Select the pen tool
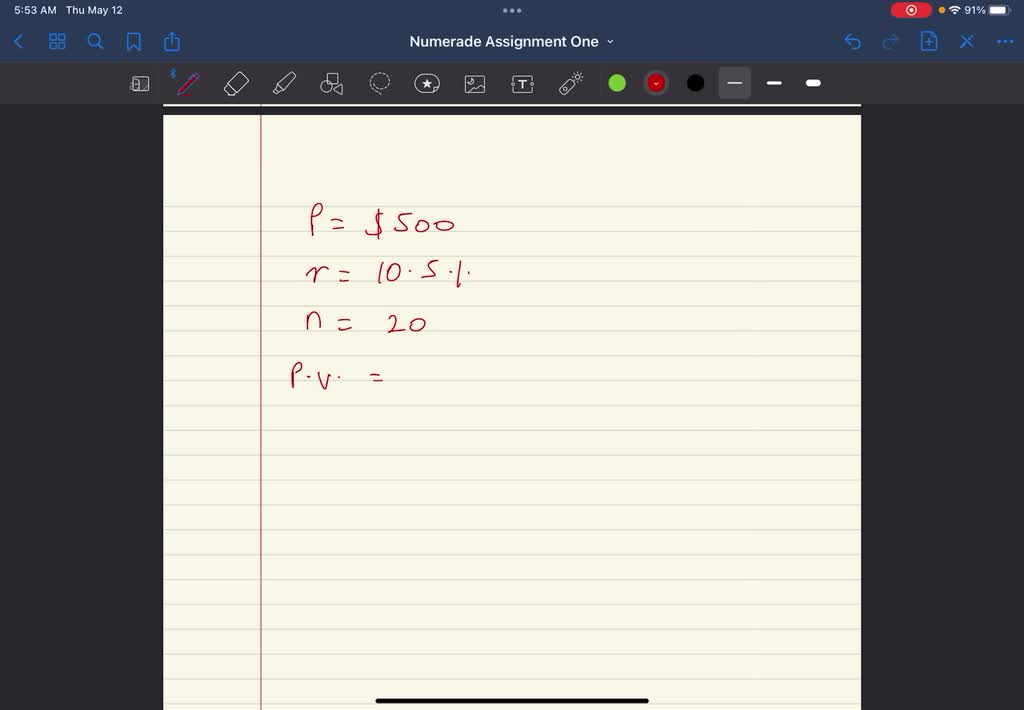The image size is (1024, 710). point(186,83)
